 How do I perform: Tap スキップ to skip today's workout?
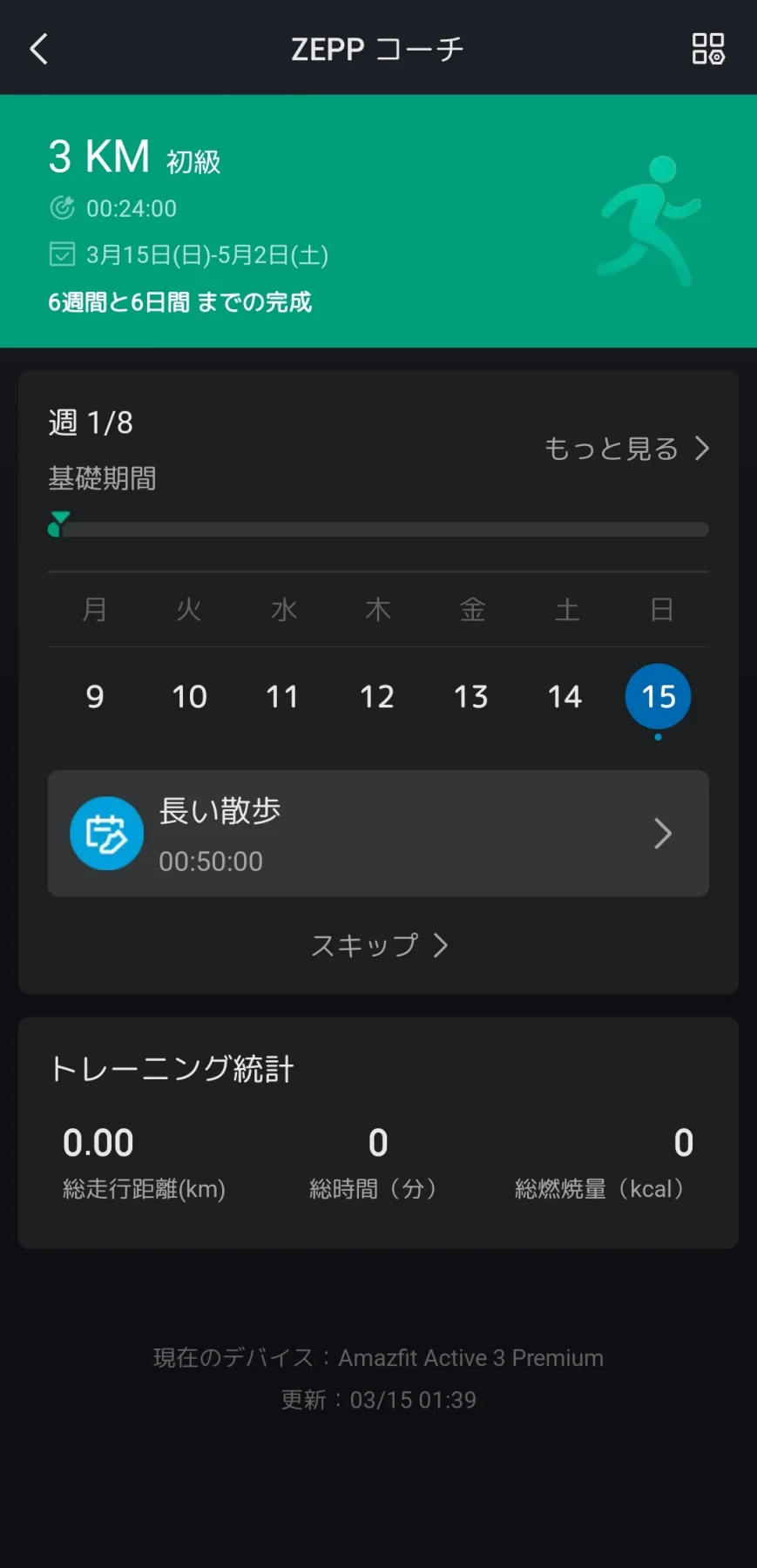379,945
